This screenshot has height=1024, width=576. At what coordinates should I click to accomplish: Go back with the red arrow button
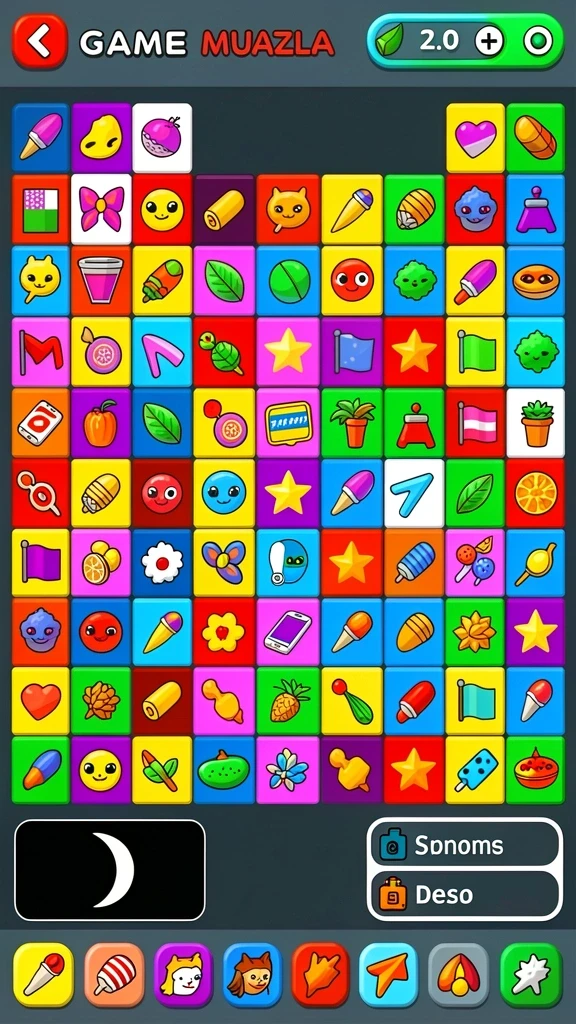click(40, 42)
